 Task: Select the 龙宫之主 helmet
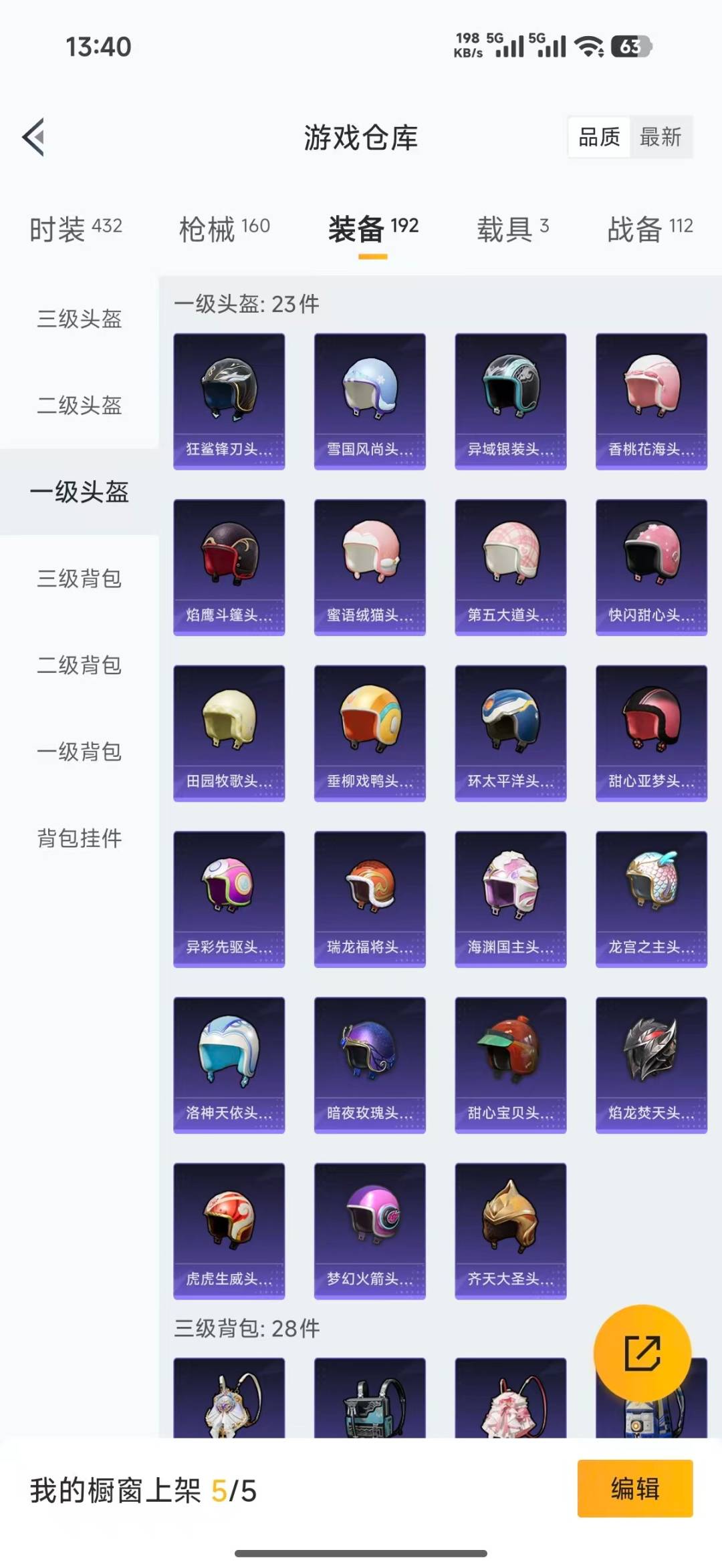pyautogui.click(x=650, y=899)
